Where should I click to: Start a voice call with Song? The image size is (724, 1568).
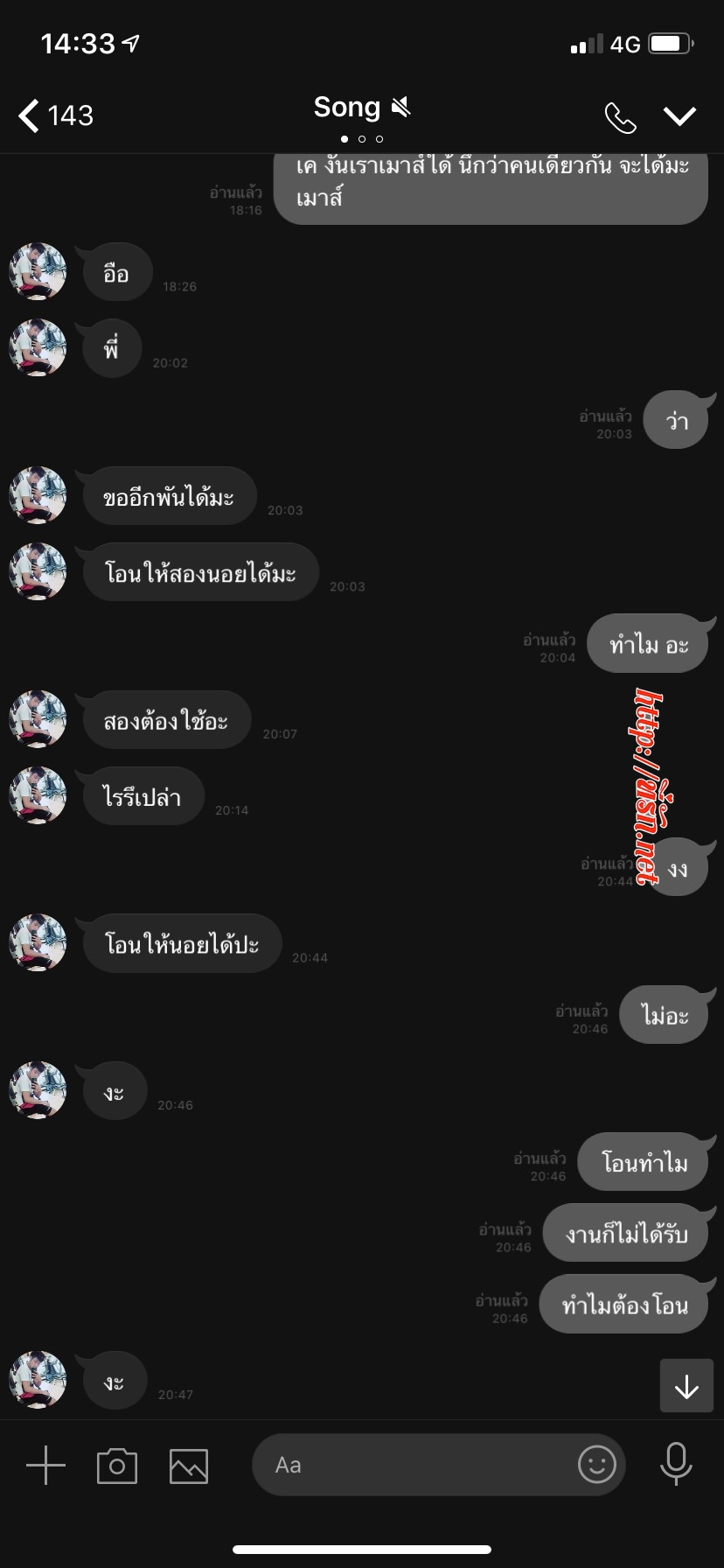620,117
